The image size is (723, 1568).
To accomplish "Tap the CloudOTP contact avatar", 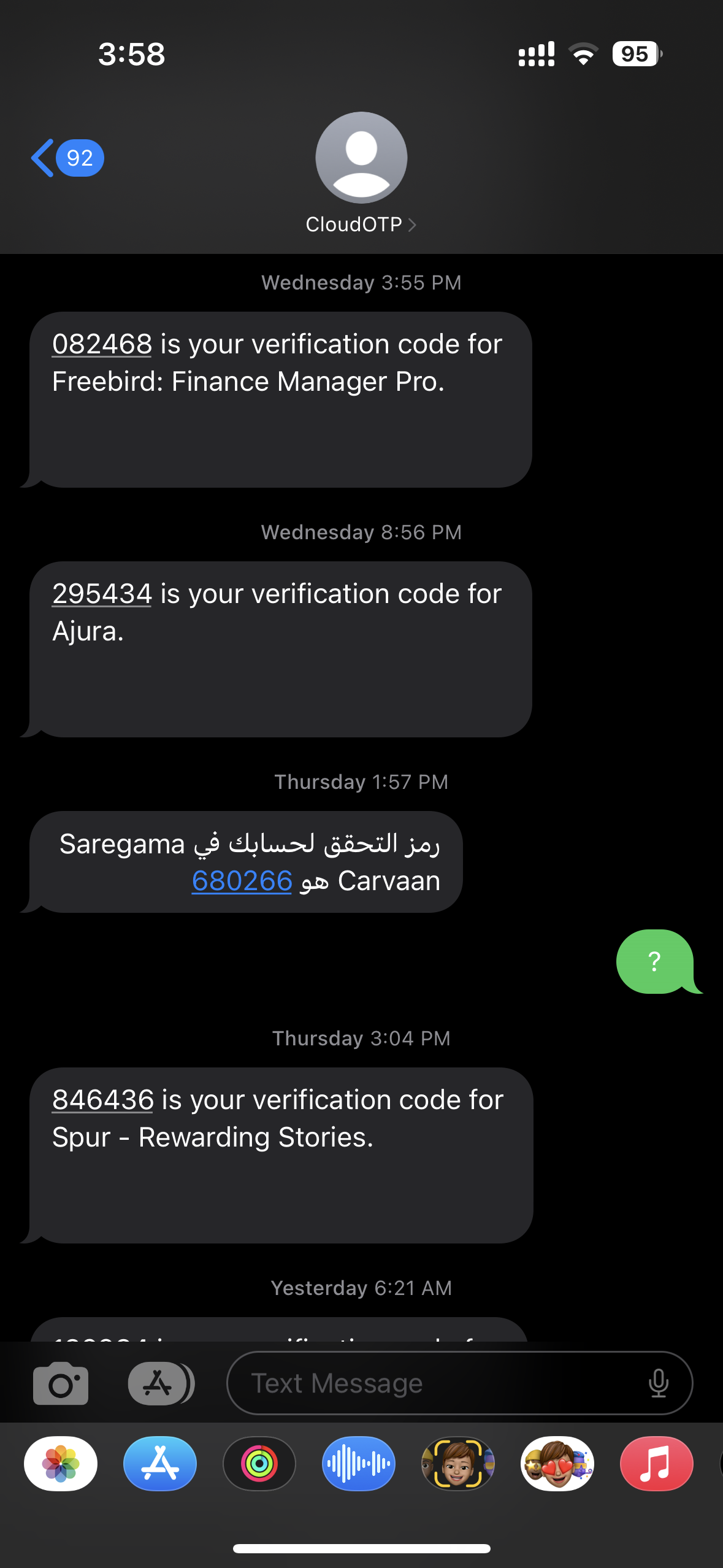I will click(361, 158).
